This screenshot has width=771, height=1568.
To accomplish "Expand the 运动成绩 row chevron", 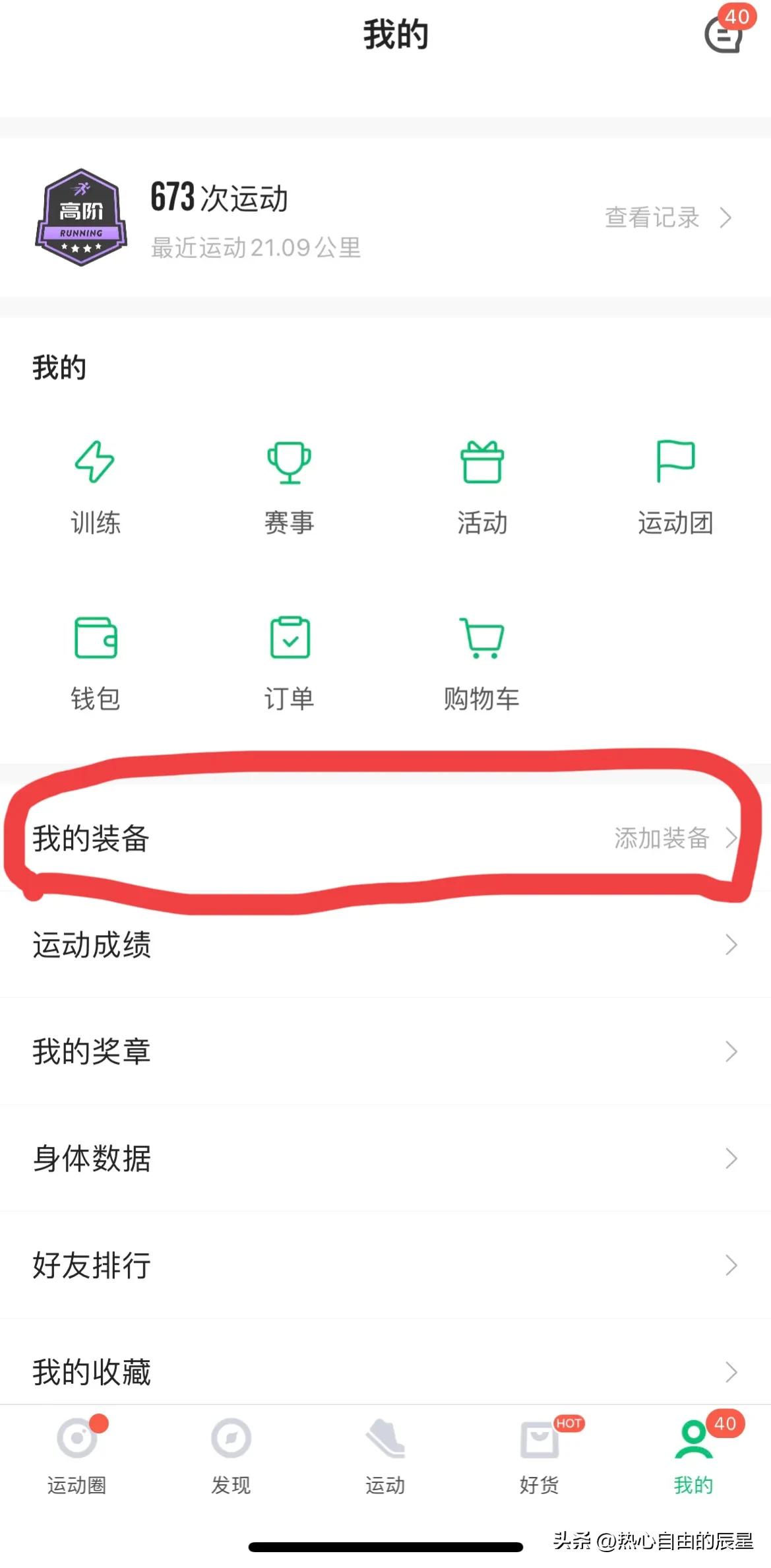I will pyautogui.click(x=729, y=946).
